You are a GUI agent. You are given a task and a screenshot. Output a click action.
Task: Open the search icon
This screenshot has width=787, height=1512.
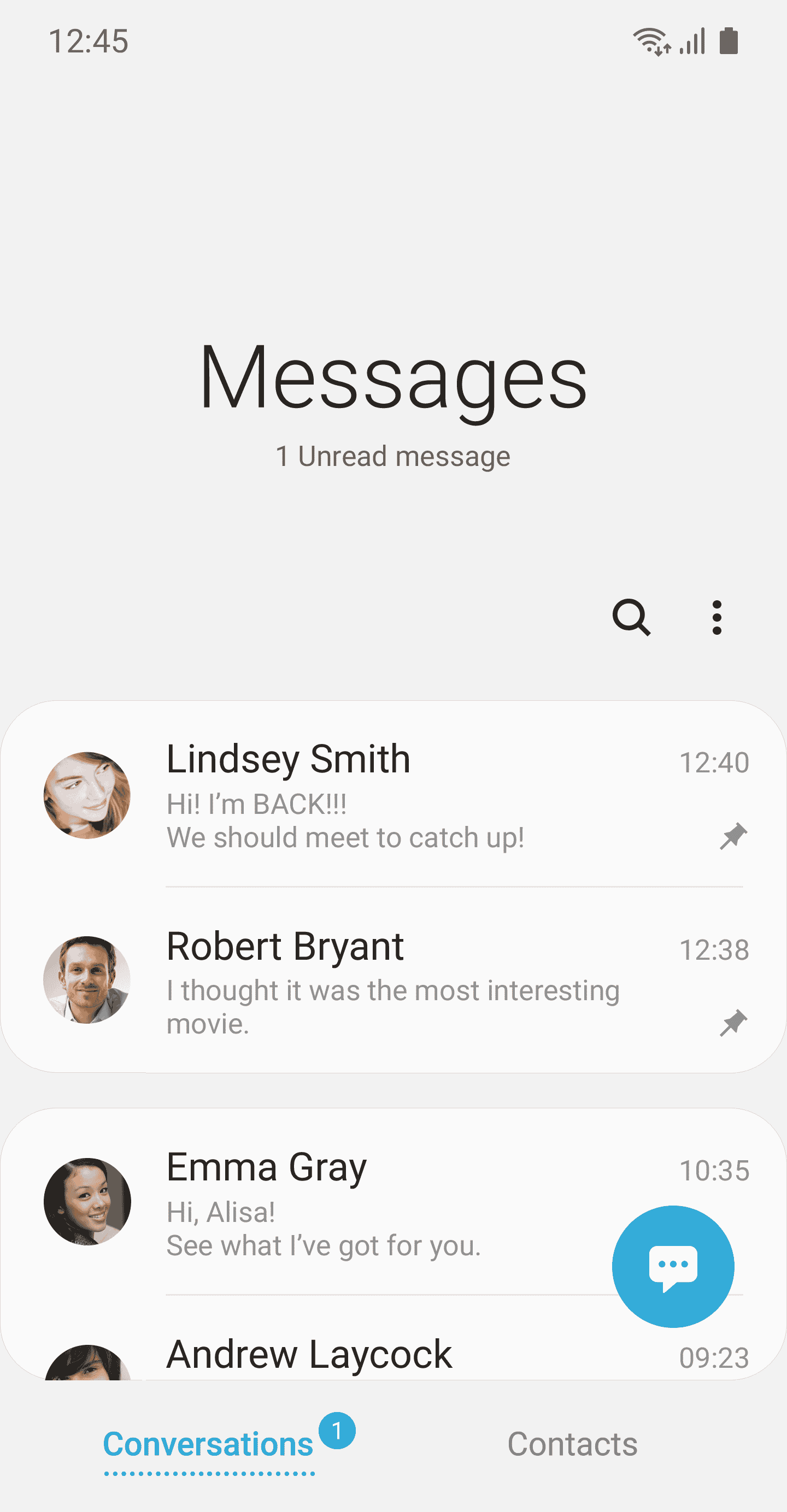click(631, 617)
